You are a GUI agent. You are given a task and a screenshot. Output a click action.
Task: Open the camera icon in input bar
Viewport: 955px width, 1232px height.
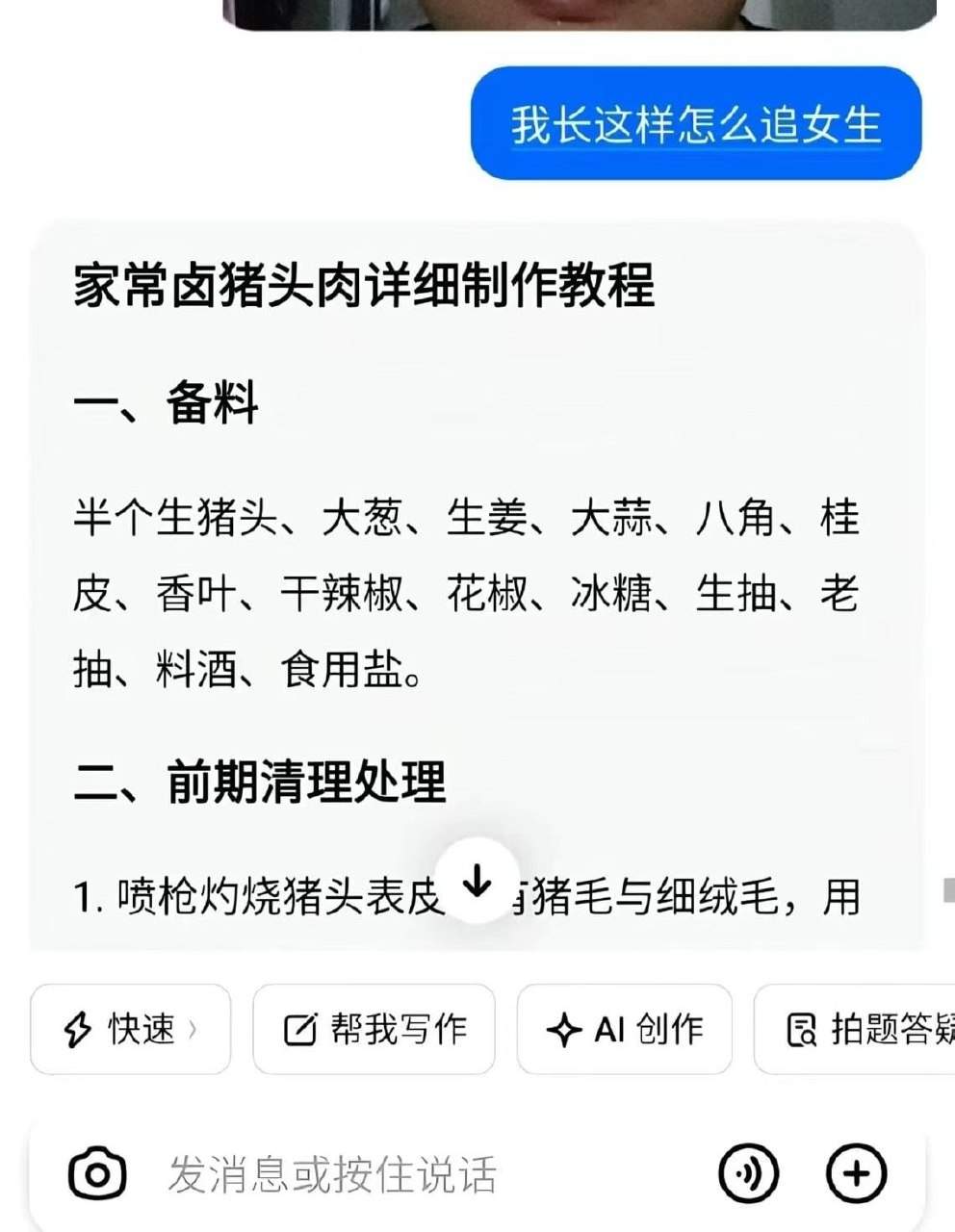pyautogui.click(x=97, y=1173)
